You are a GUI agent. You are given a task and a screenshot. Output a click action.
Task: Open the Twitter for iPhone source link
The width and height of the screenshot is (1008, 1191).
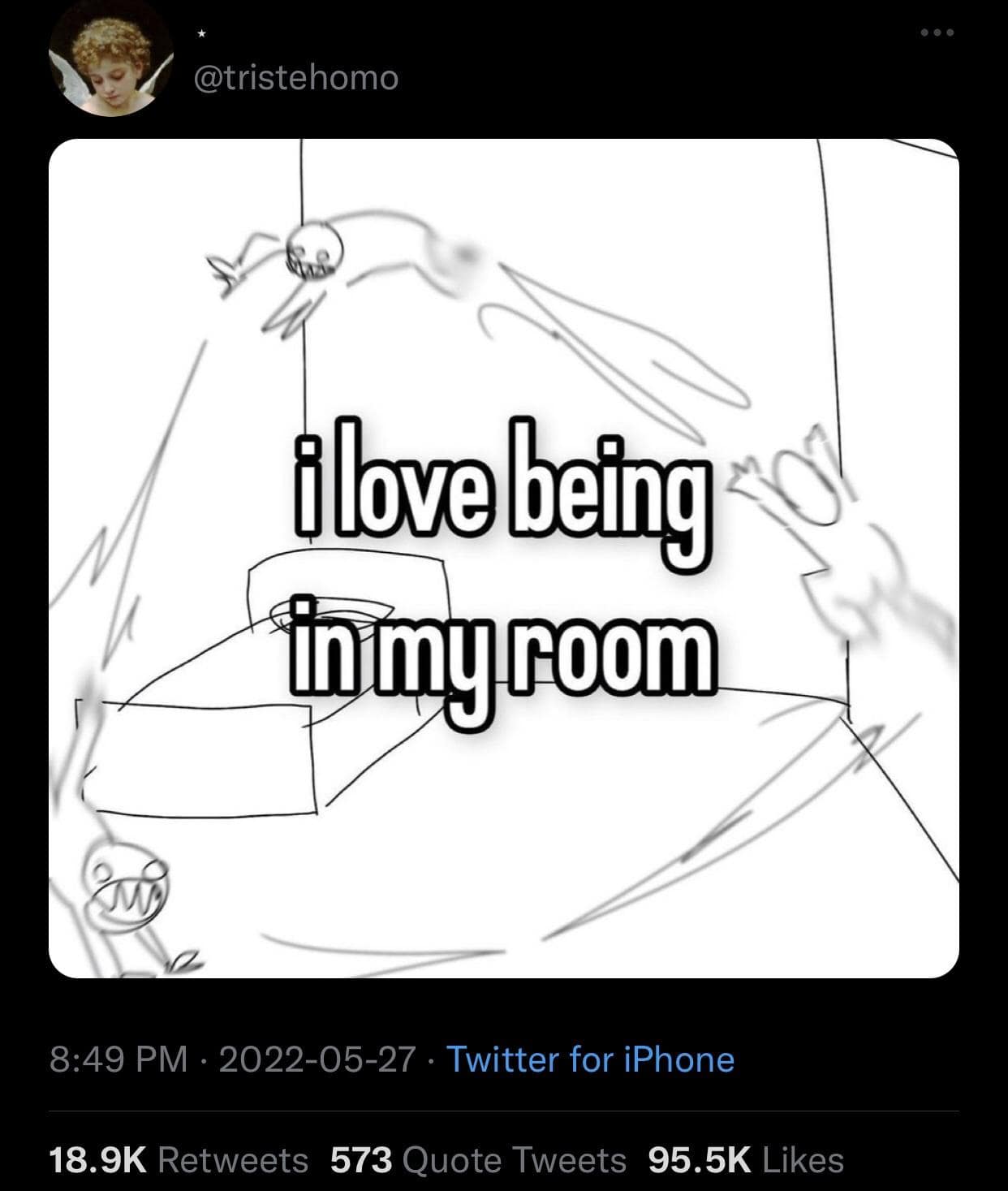tap(590, 1059)
